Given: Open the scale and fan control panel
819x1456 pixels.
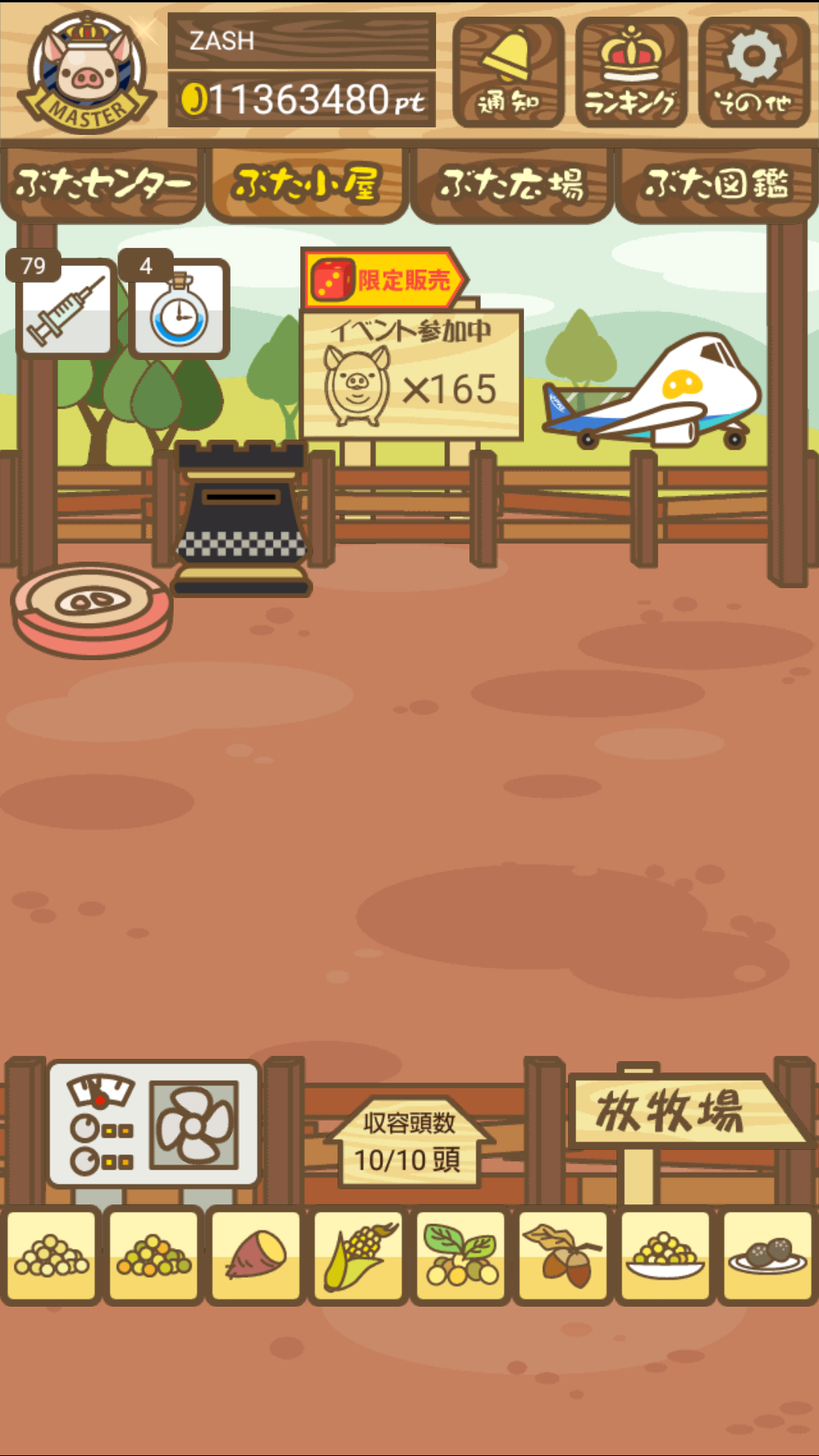Looking at the screenshot, I should pyautogui.click(x=154, y=1123).
